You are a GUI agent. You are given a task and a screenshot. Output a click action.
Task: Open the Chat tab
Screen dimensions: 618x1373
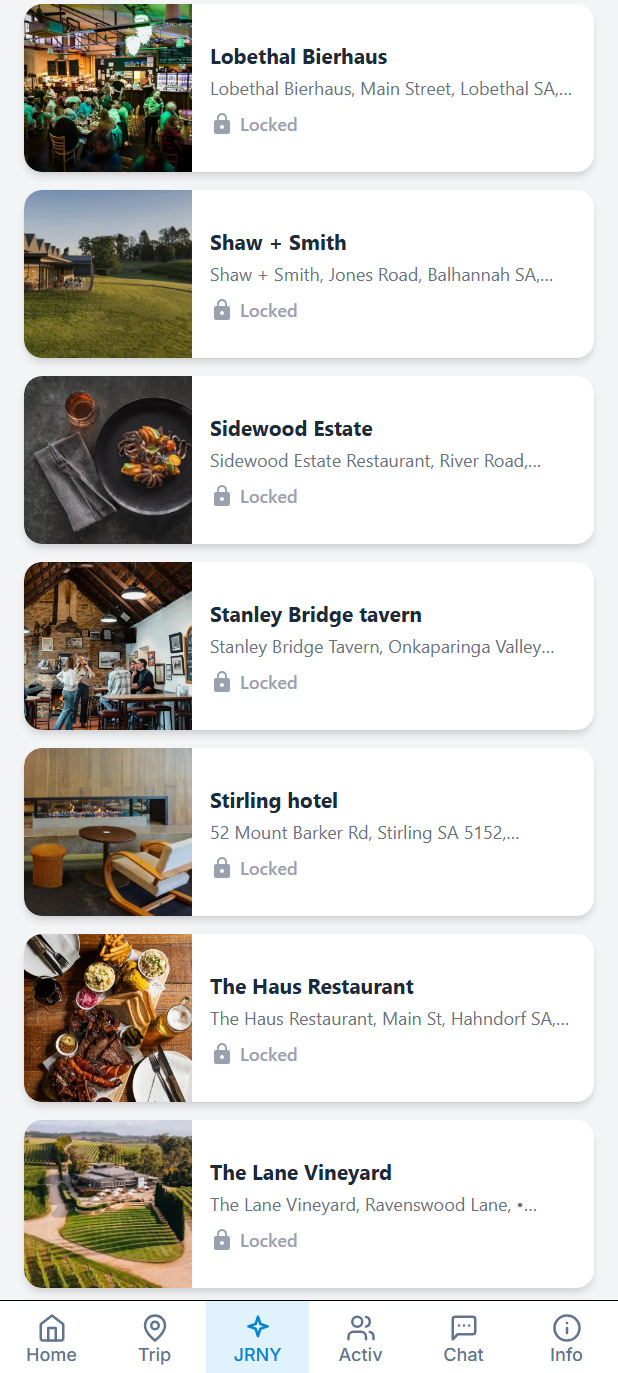pos(463,1338)
